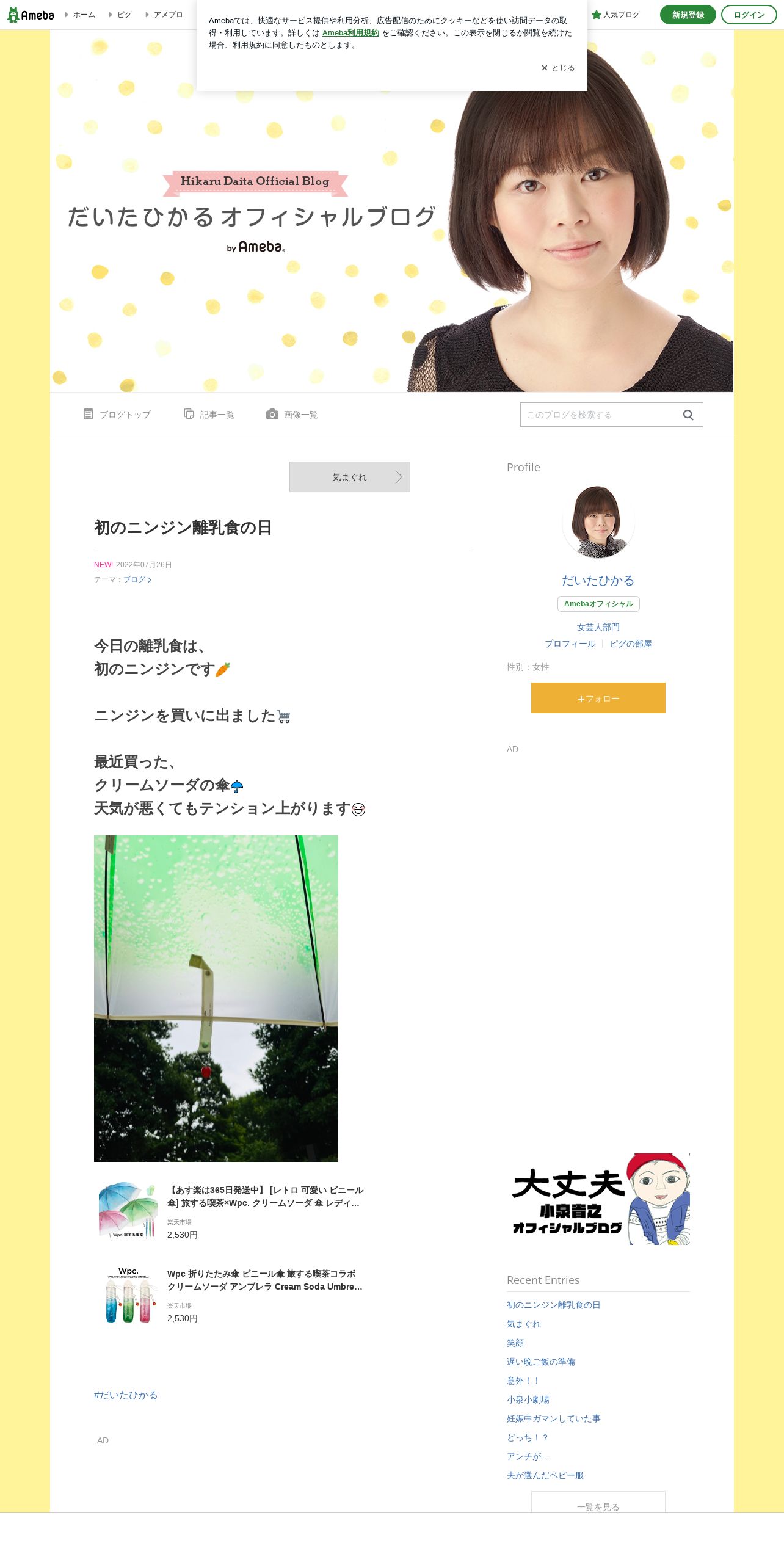
Task: Dismiss the cookie notice with とじる
Action: [557, 68]
